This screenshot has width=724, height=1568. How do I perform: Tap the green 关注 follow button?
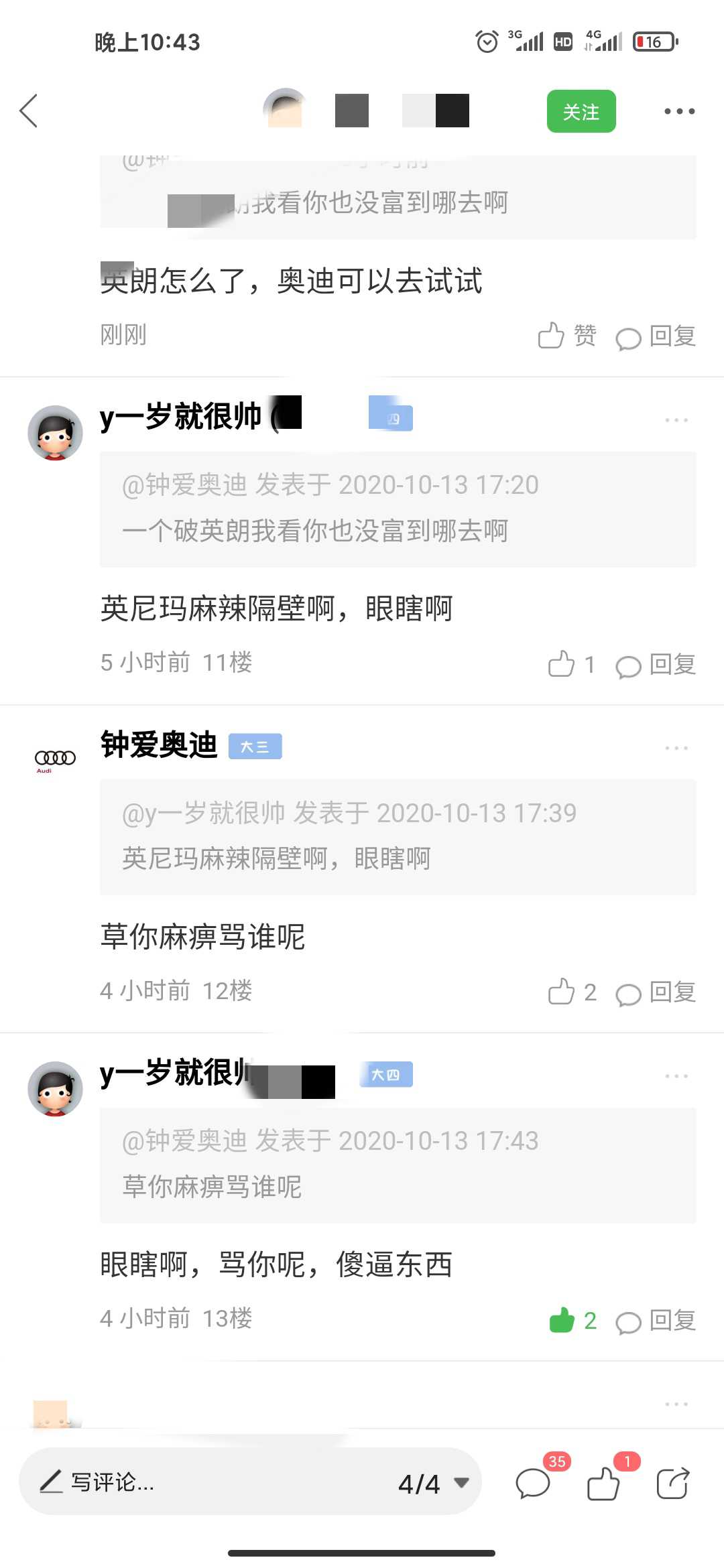pyautogui.click(x=581, y=111)
